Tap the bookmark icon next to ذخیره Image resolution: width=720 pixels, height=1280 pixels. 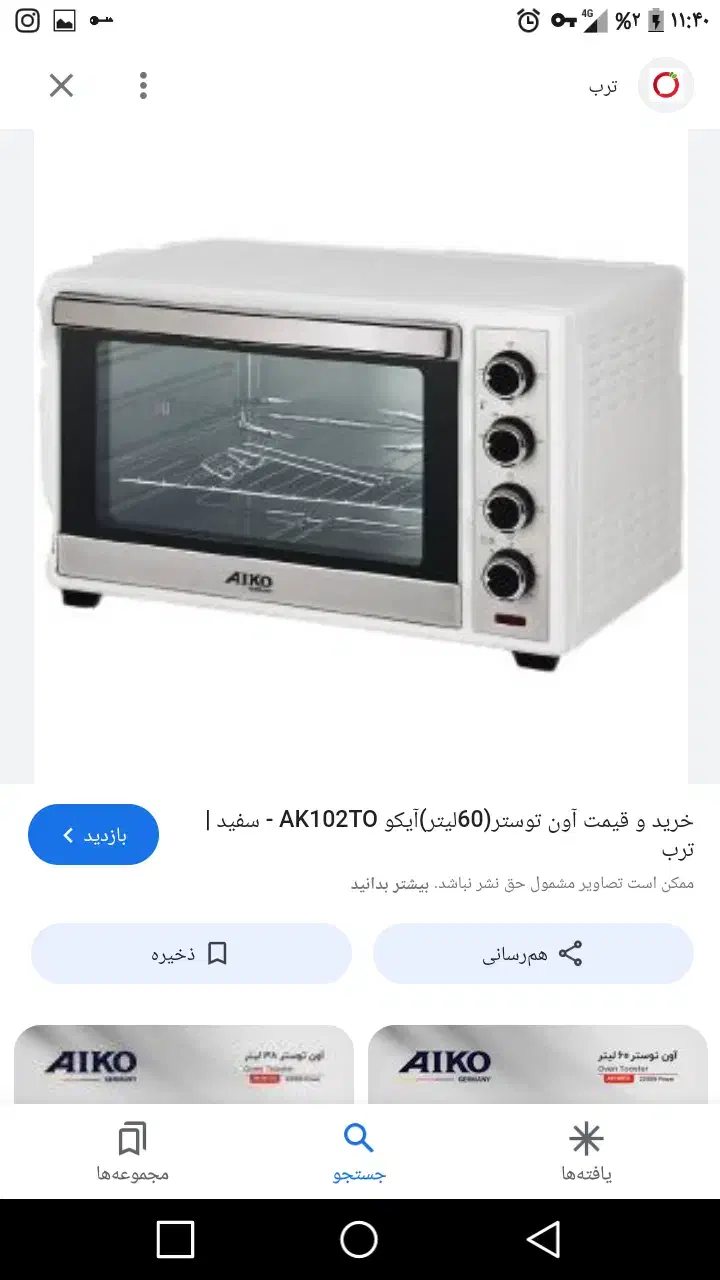click(x=217, y=954)
